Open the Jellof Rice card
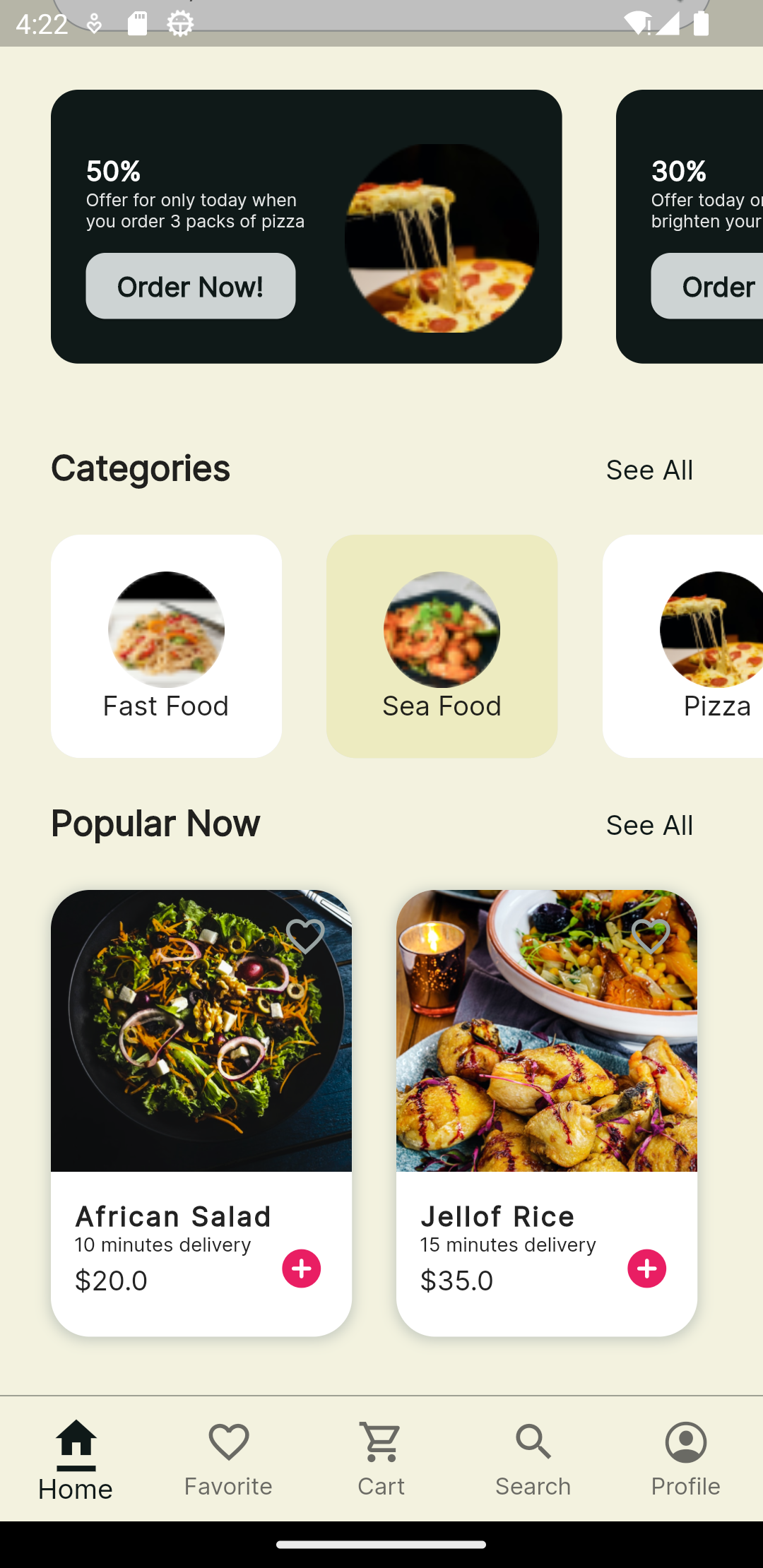The height and width of the screenshot is (1568, 763). point(547,1113)
